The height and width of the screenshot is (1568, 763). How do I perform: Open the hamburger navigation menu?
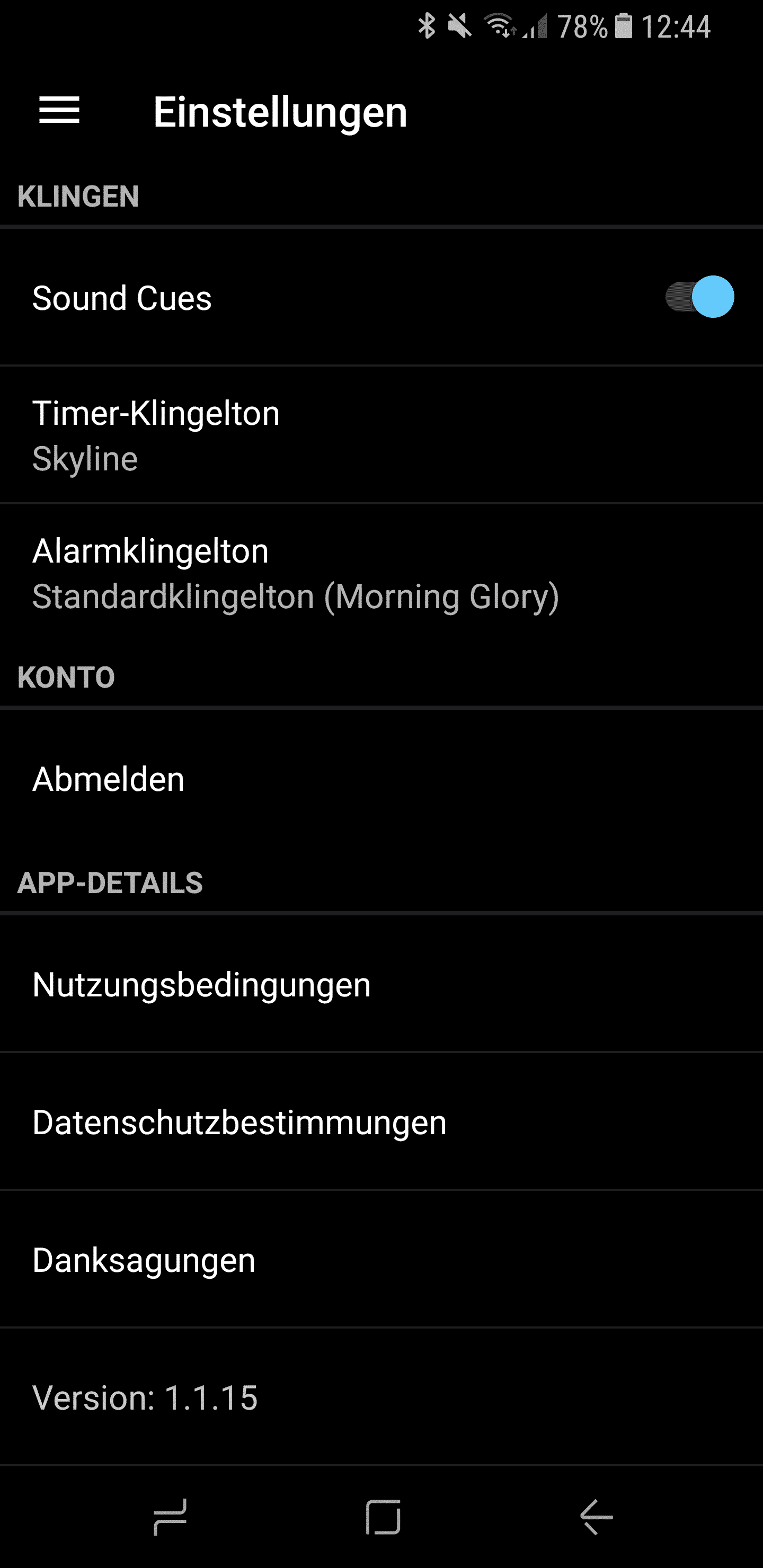point(59,110)
